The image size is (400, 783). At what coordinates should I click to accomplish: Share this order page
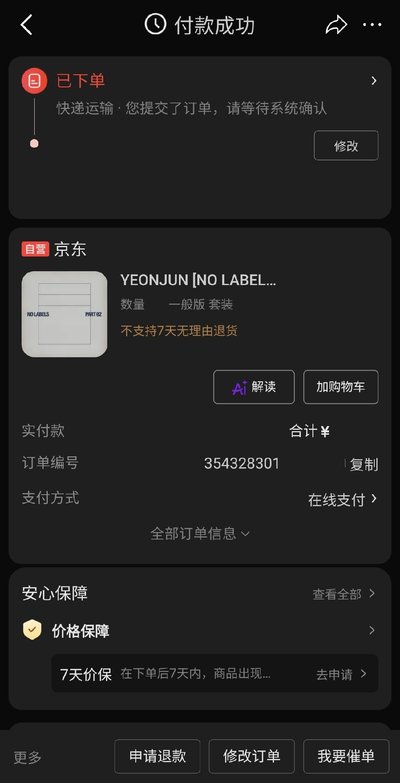pos(336,24)
